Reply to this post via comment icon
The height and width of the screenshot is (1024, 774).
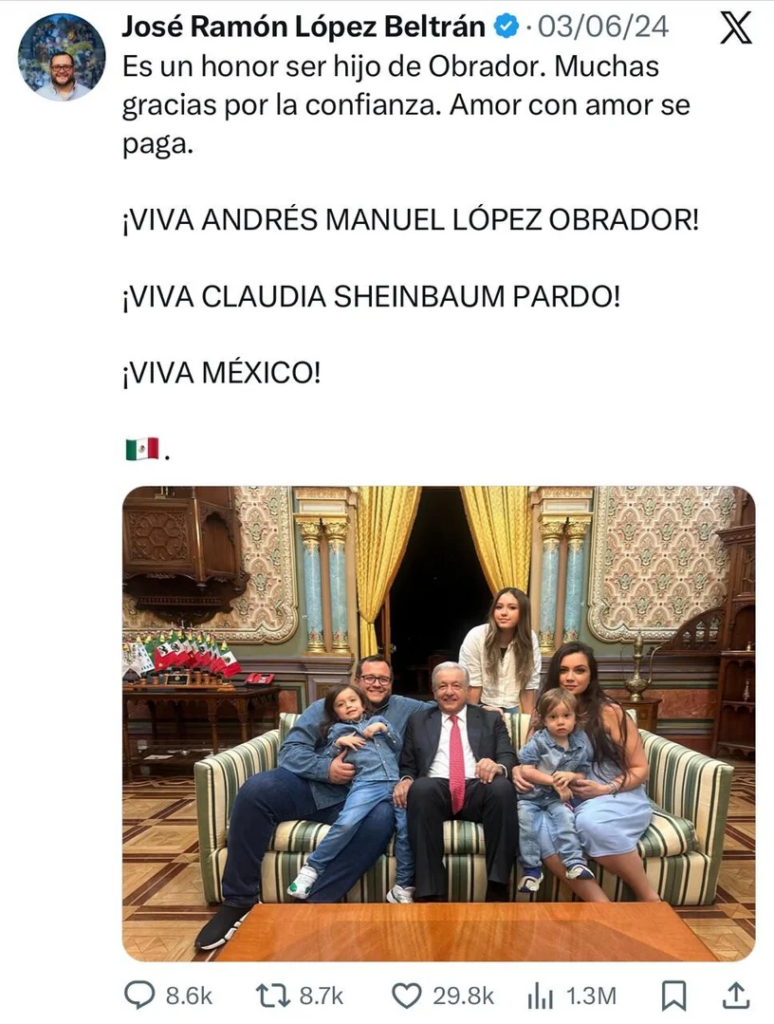(139, 995)
